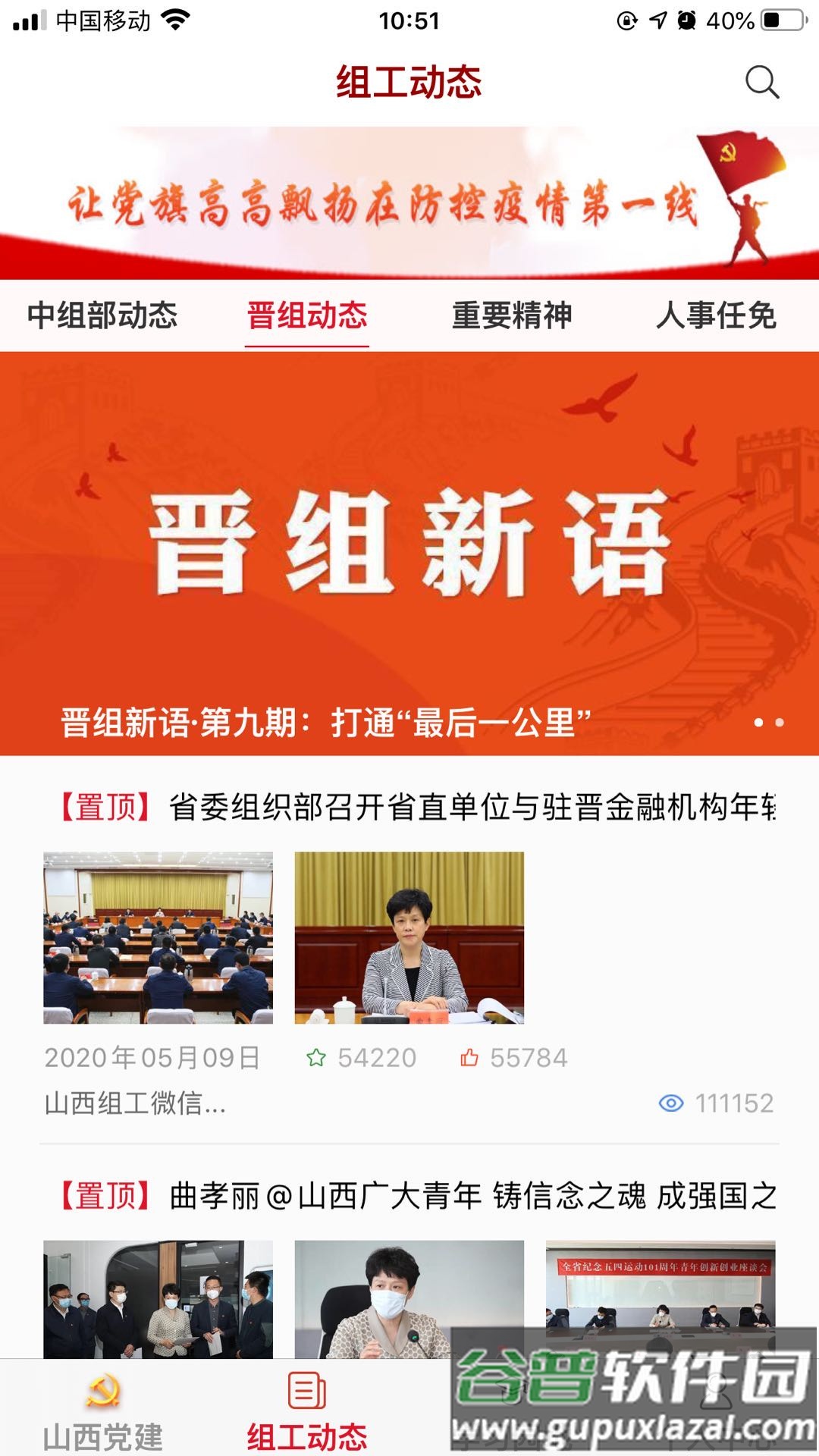Open the search icon at top right
Screen dimensions: 819x1456
pyautogui.click(x=762, y=82)
